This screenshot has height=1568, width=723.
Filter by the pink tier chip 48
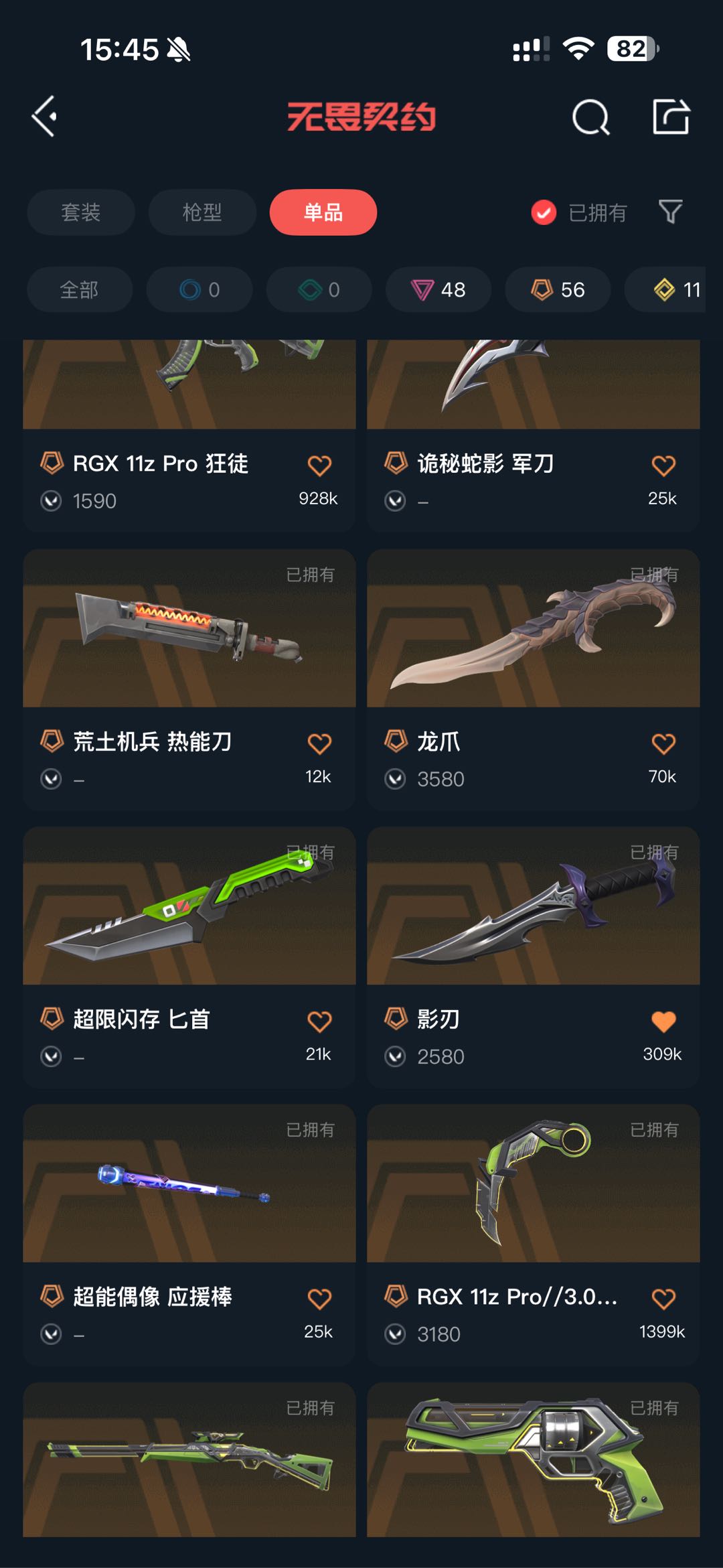(x=438, y=289)
